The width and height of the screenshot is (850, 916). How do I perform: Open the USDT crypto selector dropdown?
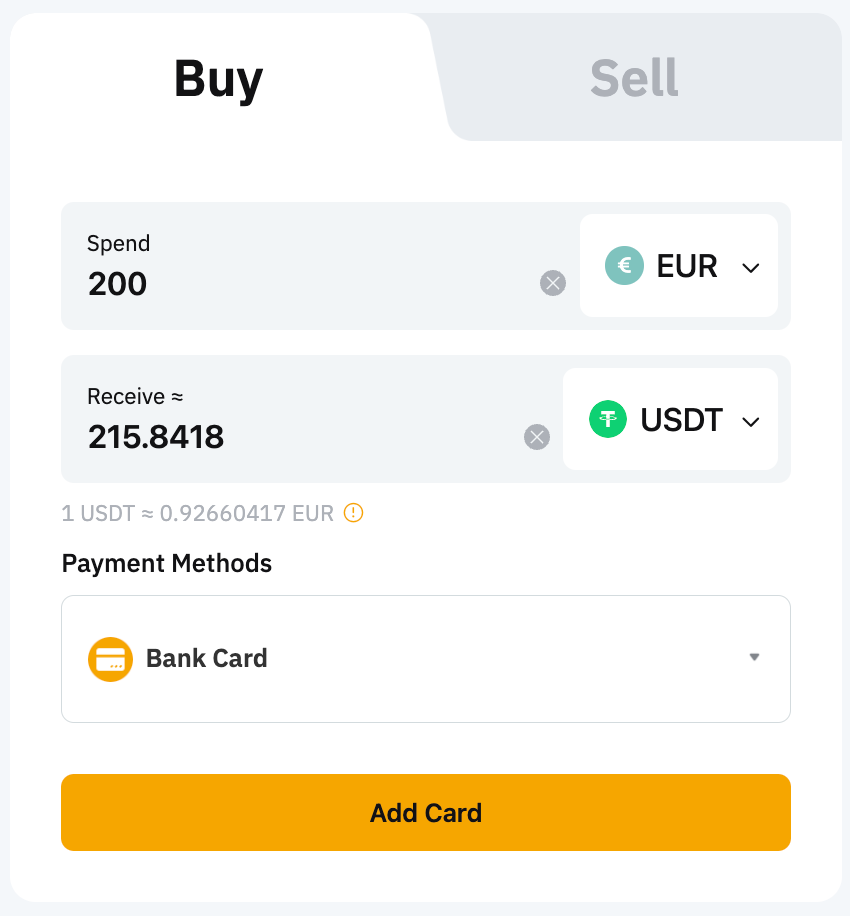click(671, 419)
